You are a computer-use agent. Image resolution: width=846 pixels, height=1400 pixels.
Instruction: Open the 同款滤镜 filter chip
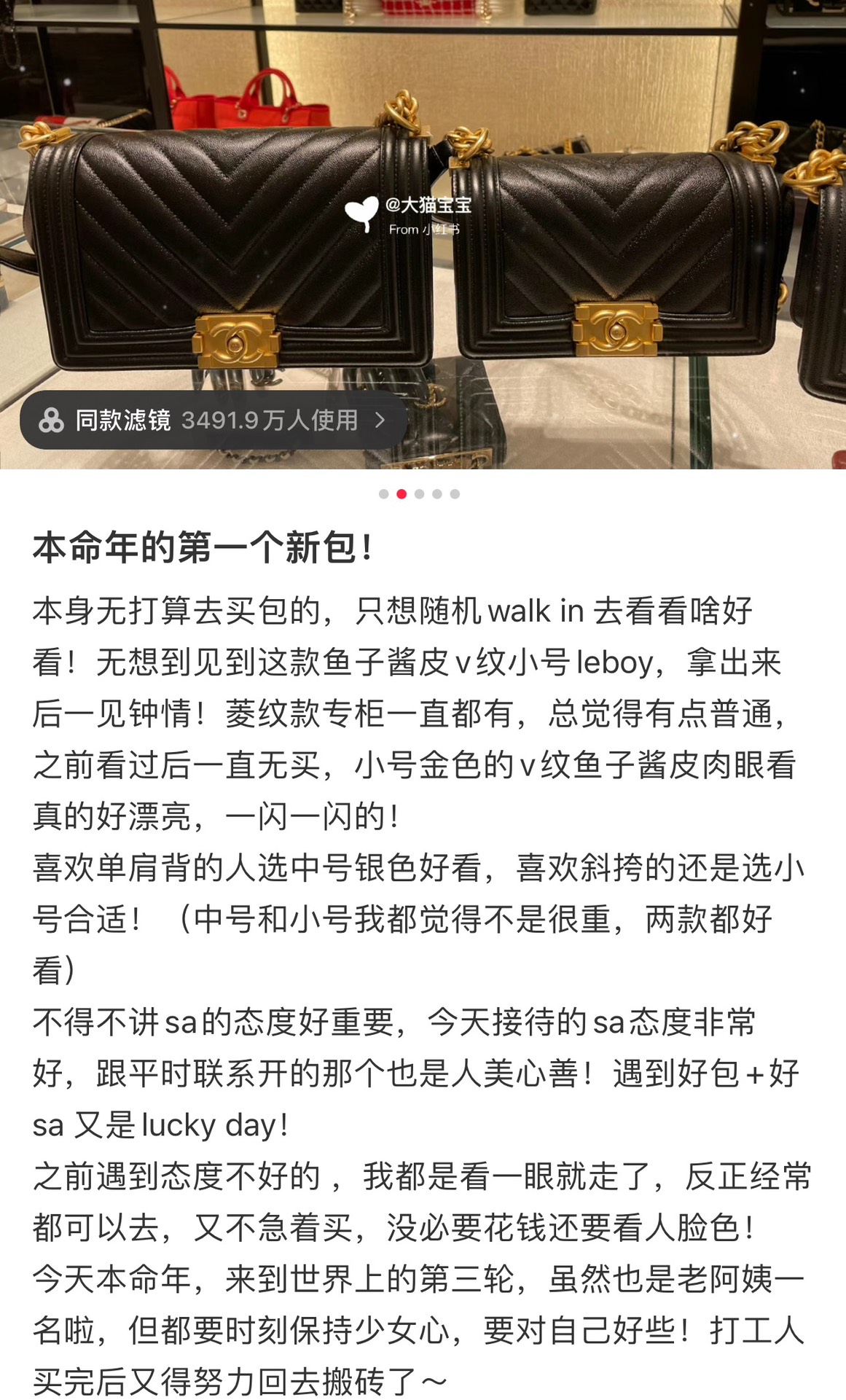point(213,420)
